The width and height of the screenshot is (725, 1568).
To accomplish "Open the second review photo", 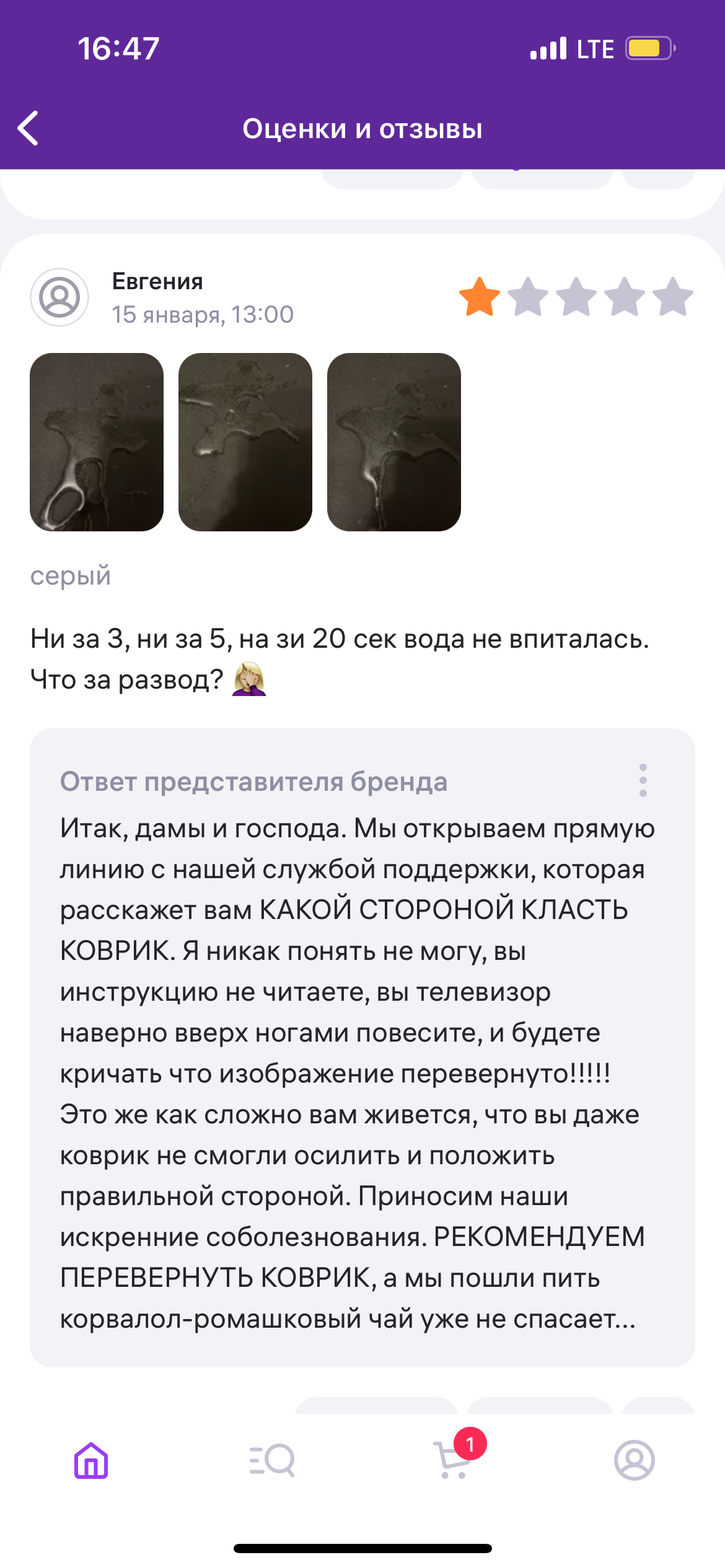I will [245, 442].
